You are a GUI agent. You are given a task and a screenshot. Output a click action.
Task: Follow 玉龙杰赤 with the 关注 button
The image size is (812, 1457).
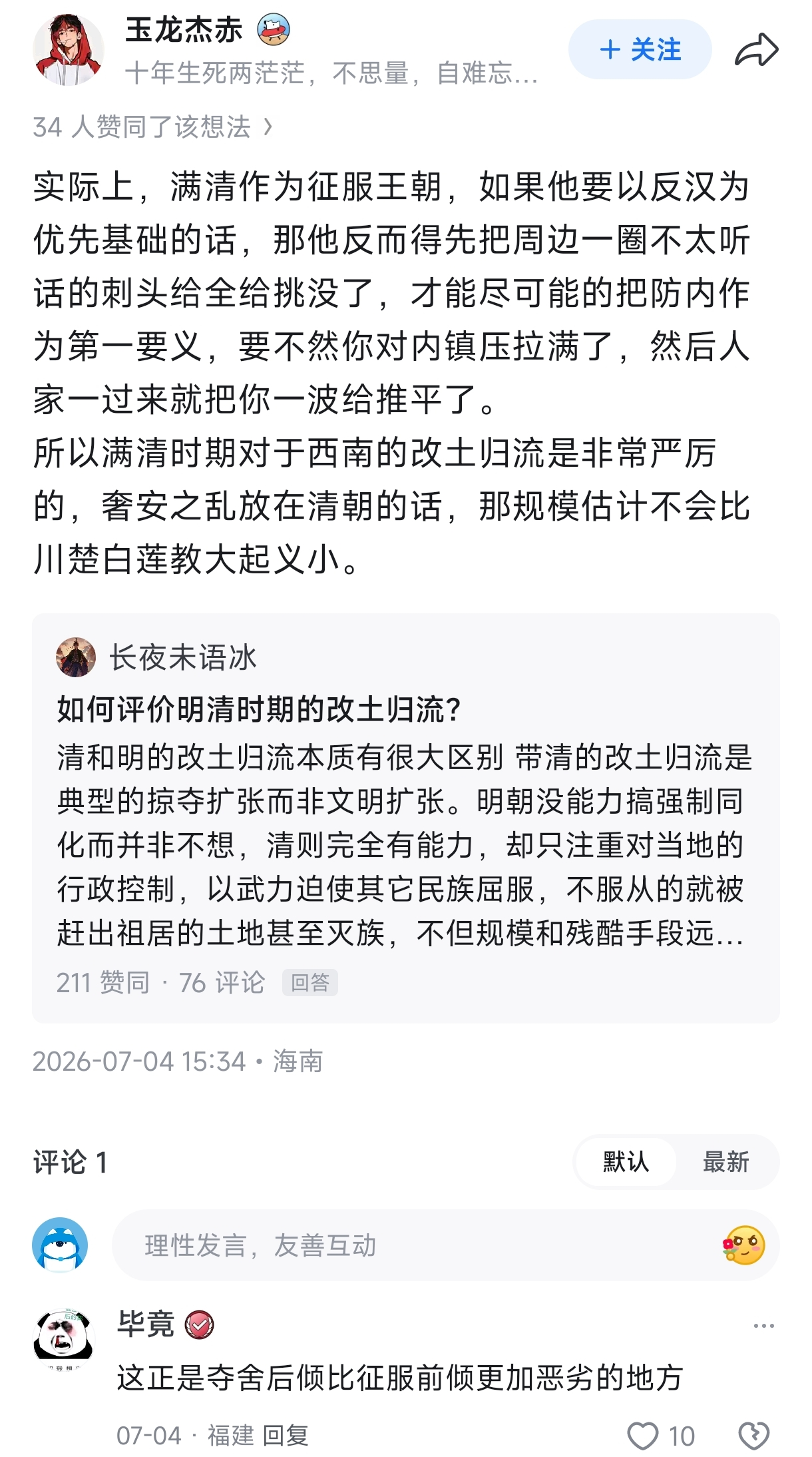pos(640,50)
